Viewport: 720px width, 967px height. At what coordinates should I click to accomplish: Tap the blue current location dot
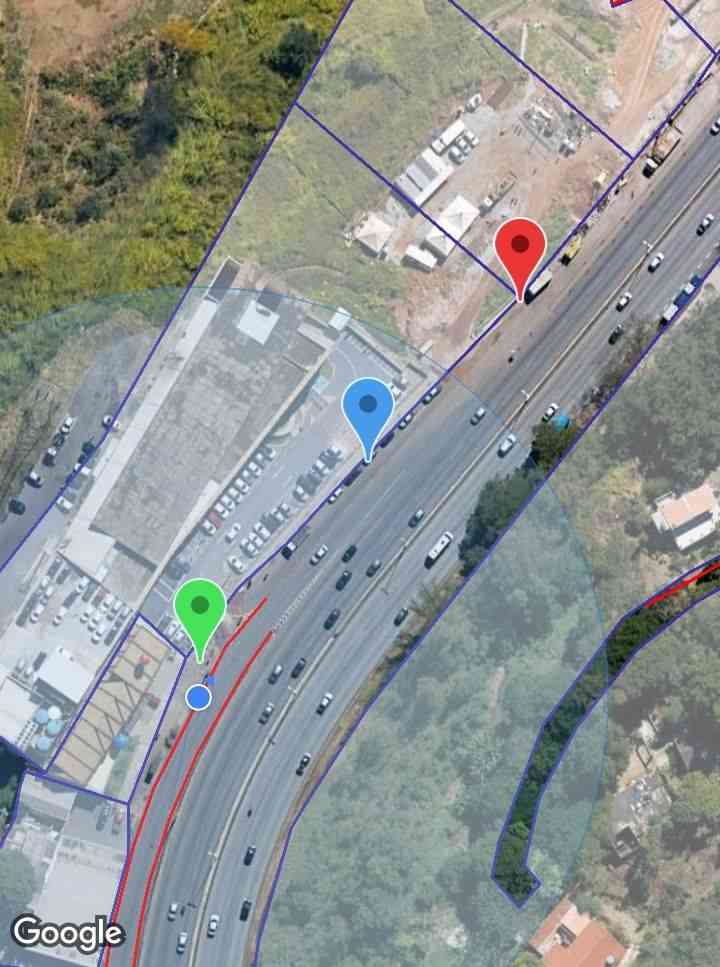coord(199,697)
